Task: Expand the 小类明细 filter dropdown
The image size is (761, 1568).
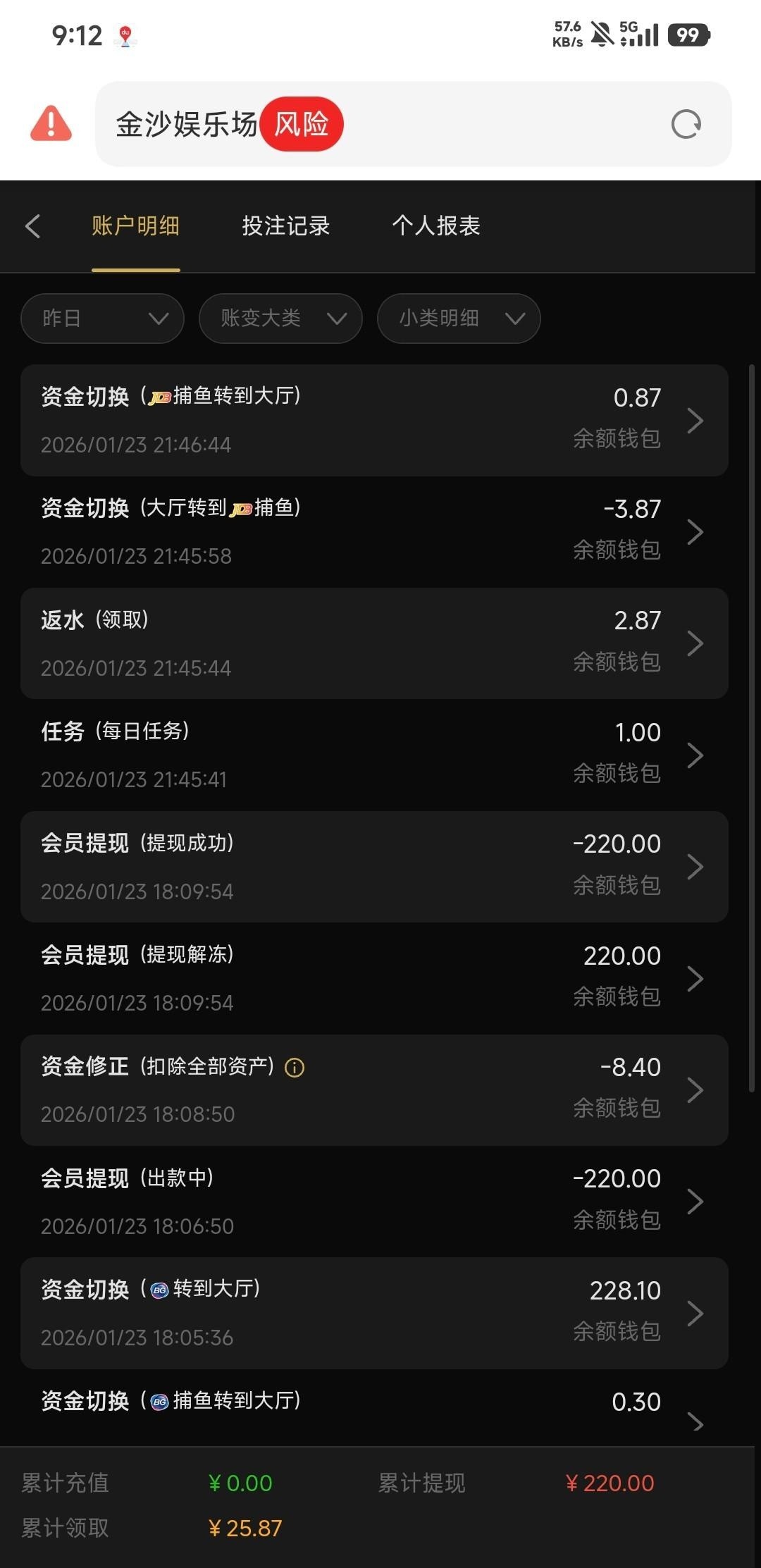Action: coord(459,319)
